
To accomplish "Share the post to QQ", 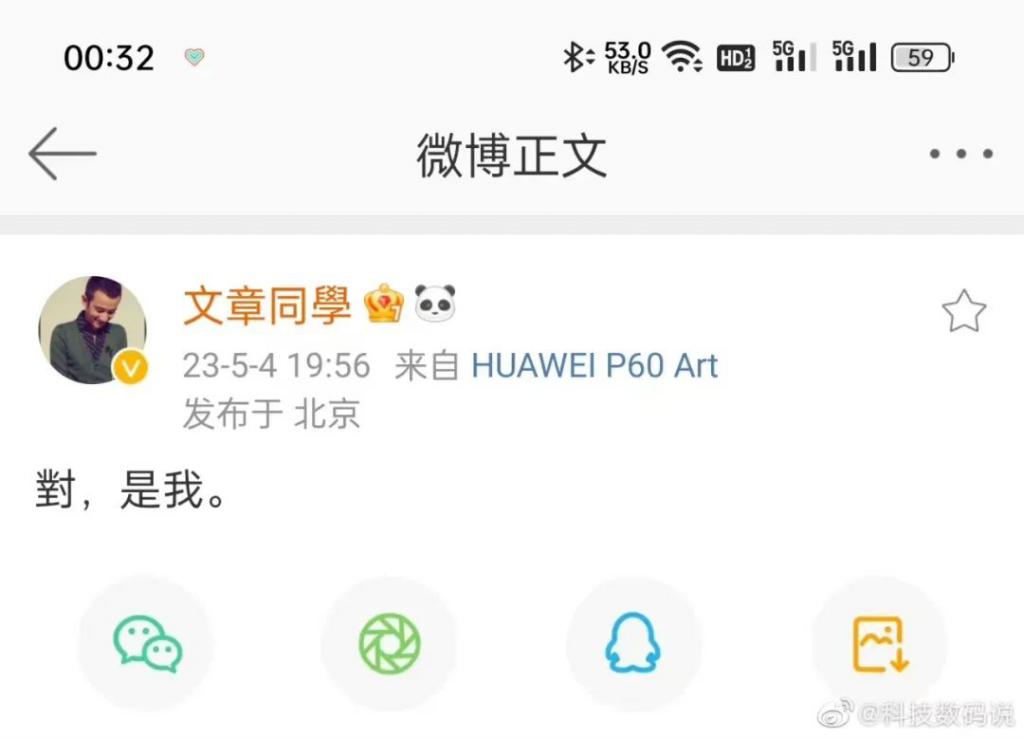I will click(633, 643).
